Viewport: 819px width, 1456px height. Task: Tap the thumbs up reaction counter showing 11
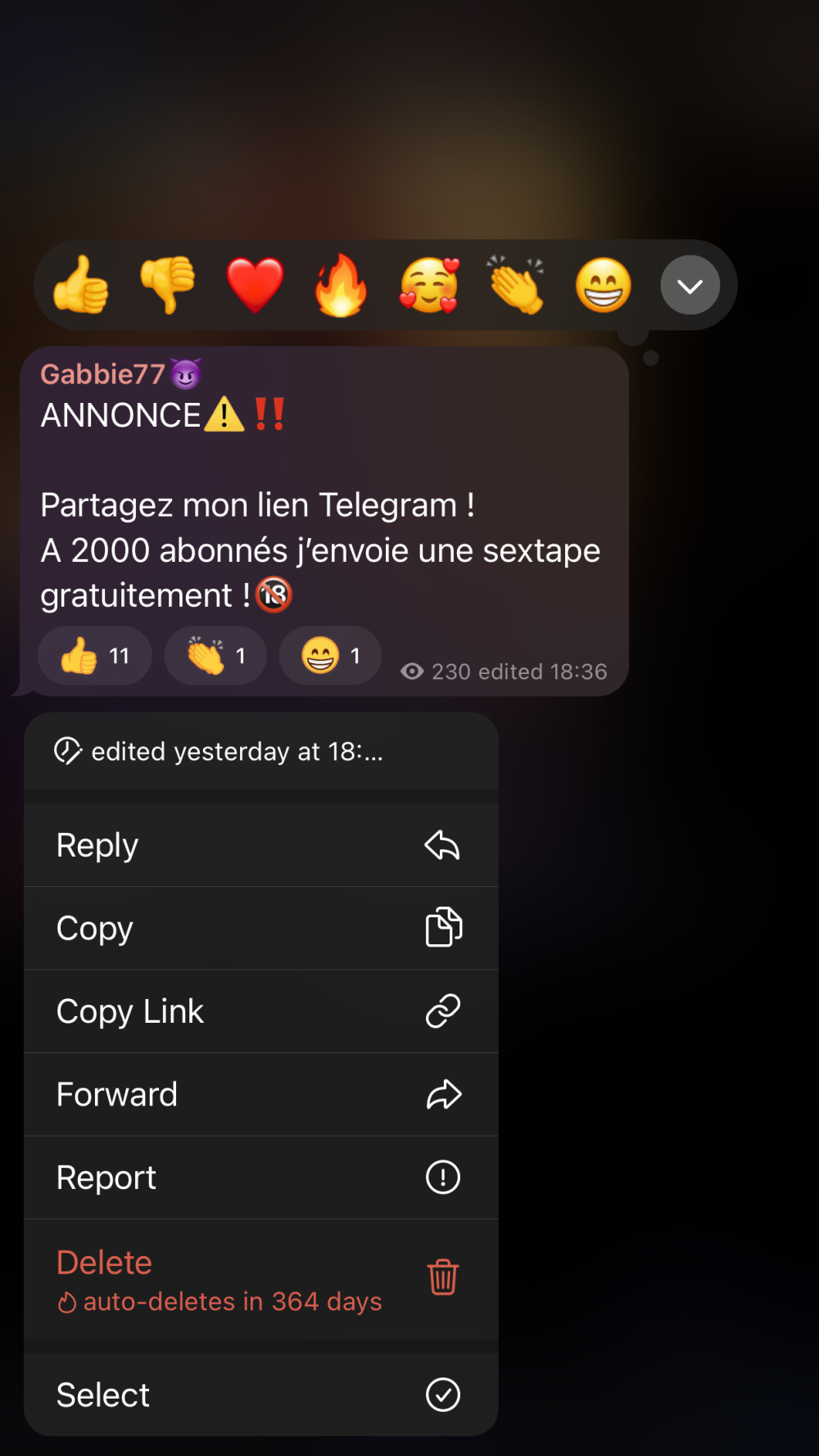95,656
